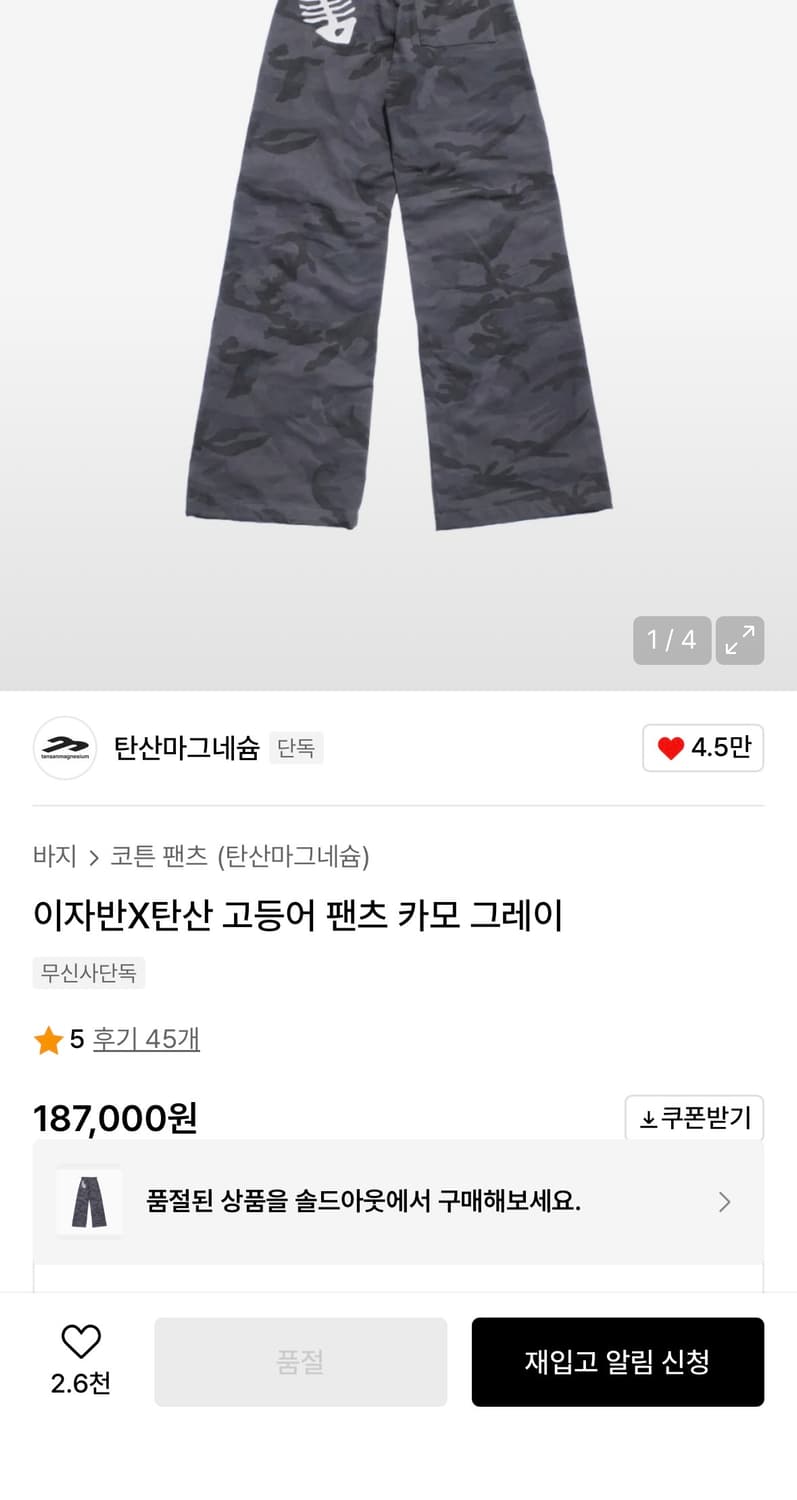Tap the fullscreen expand icon on the image
Screen dimensions: 797x1500
[739, 640]
